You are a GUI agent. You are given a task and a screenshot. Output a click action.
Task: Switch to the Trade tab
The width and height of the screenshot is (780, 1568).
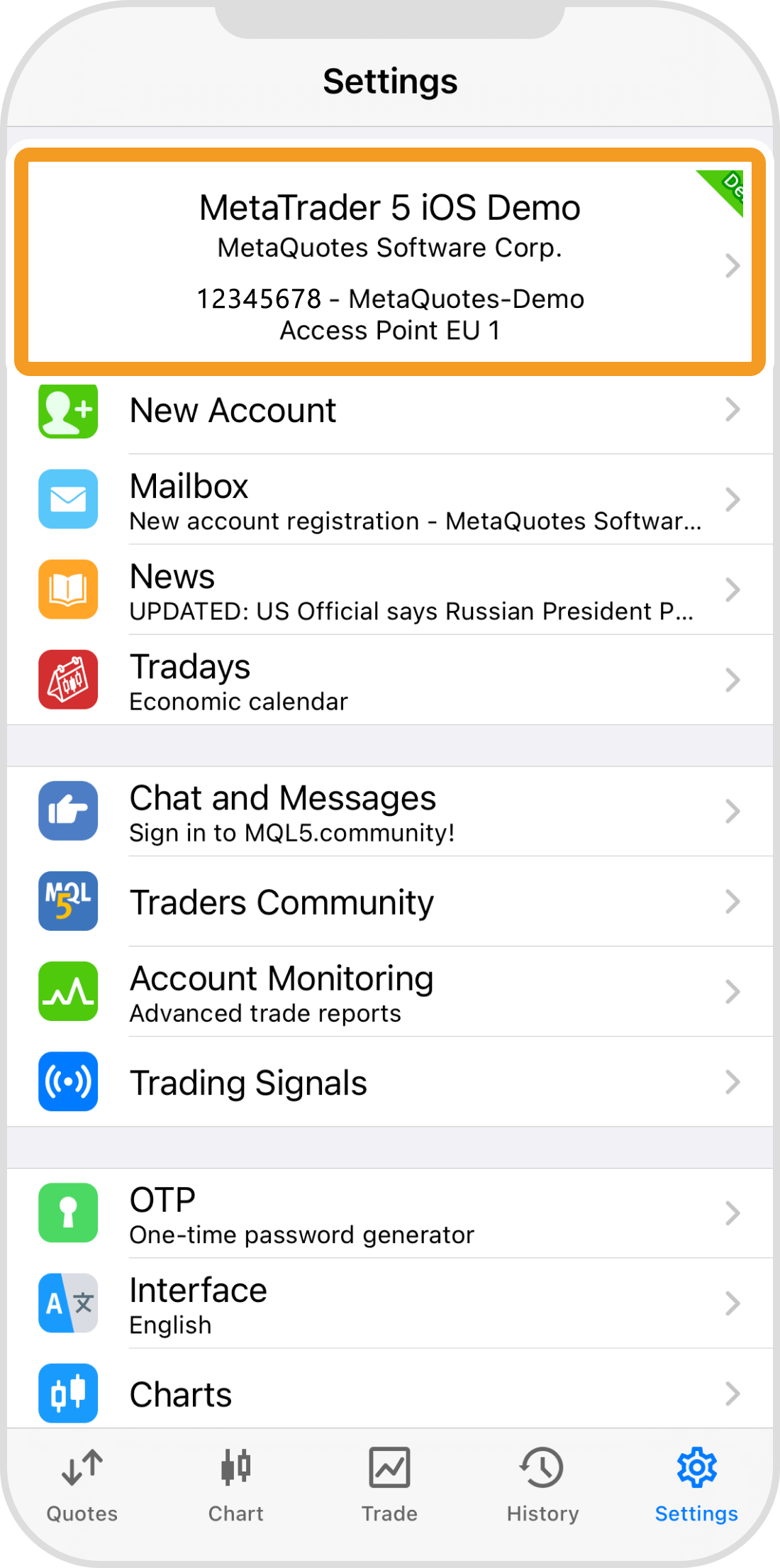tap(389, 1484)
